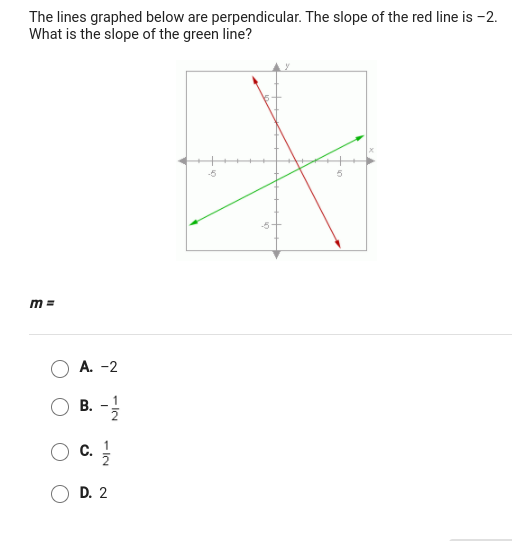Select answer A, negative 2
Viewport: 512px width, 541px height.
(x=60, y=369)
